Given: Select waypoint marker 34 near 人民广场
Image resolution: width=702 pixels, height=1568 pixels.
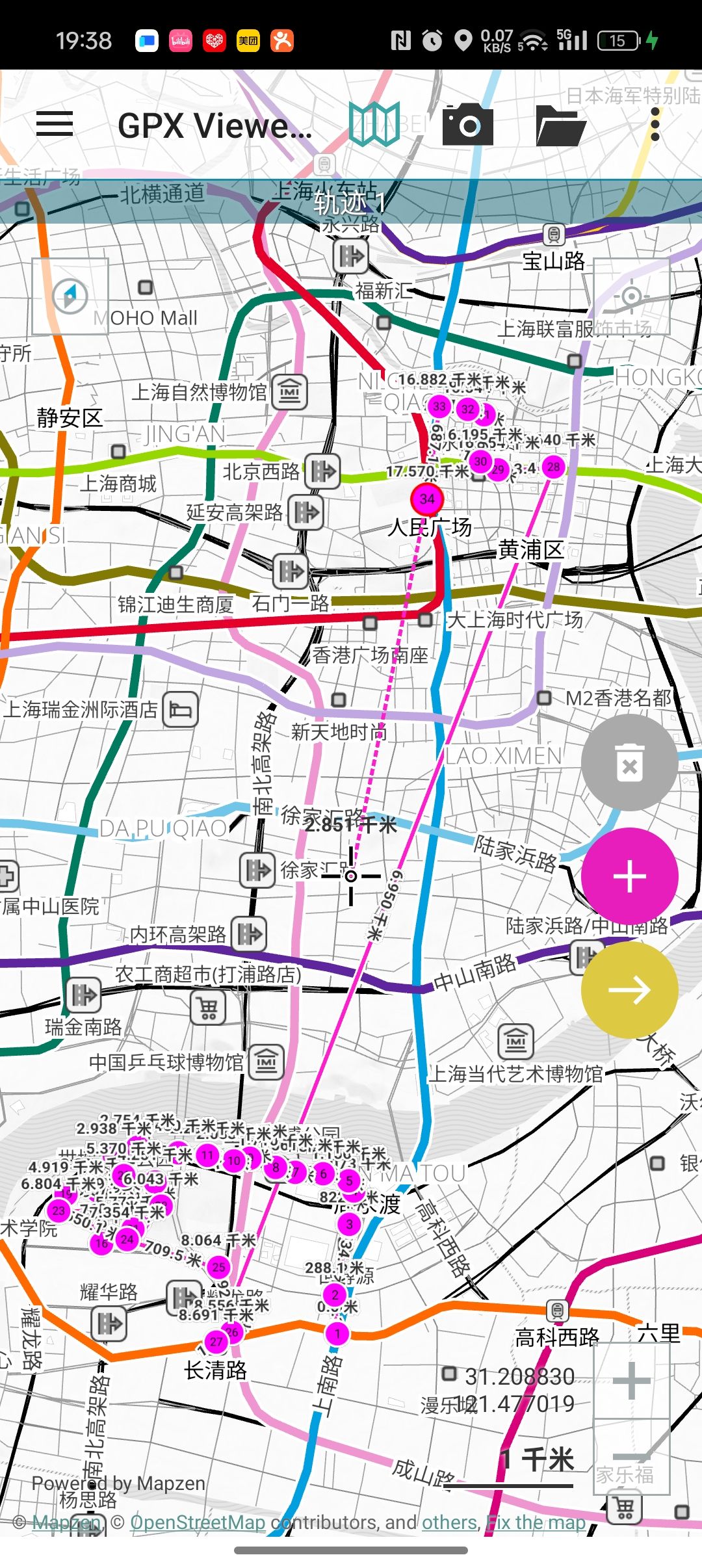Looking at the screenshot, I should click(427, 499).
